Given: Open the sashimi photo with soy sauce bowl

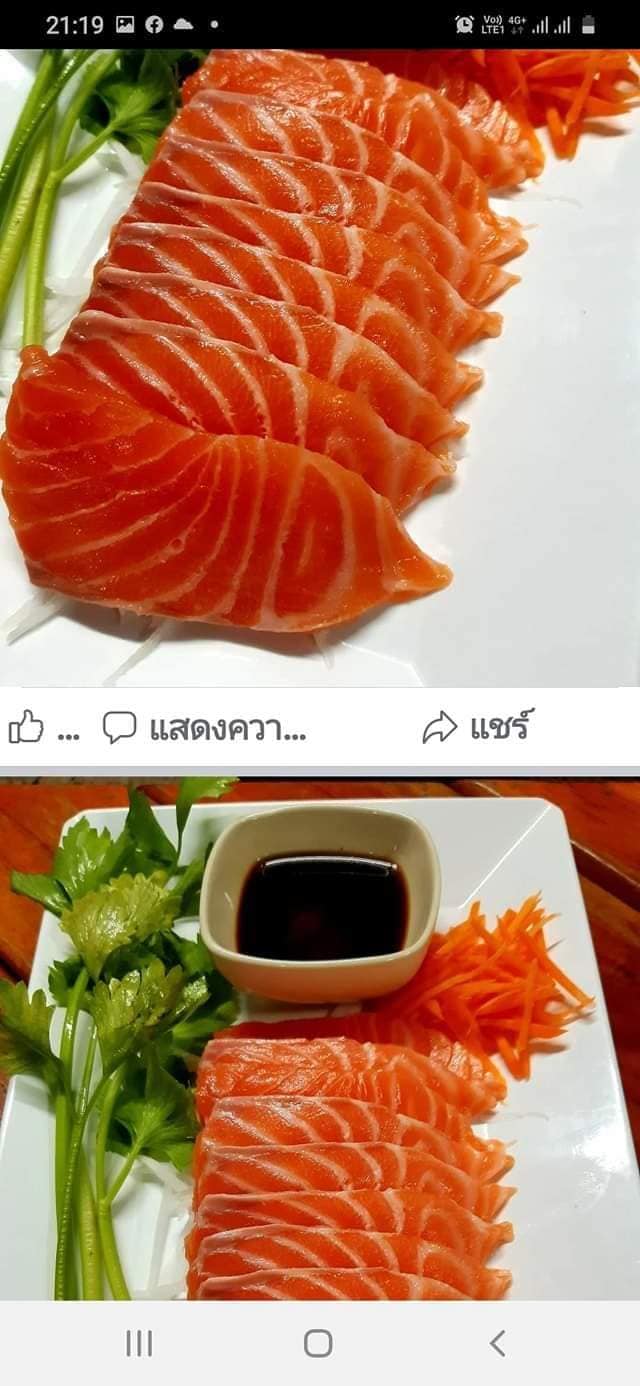Looking at the screenshot, I should [x=320, y=1038].
